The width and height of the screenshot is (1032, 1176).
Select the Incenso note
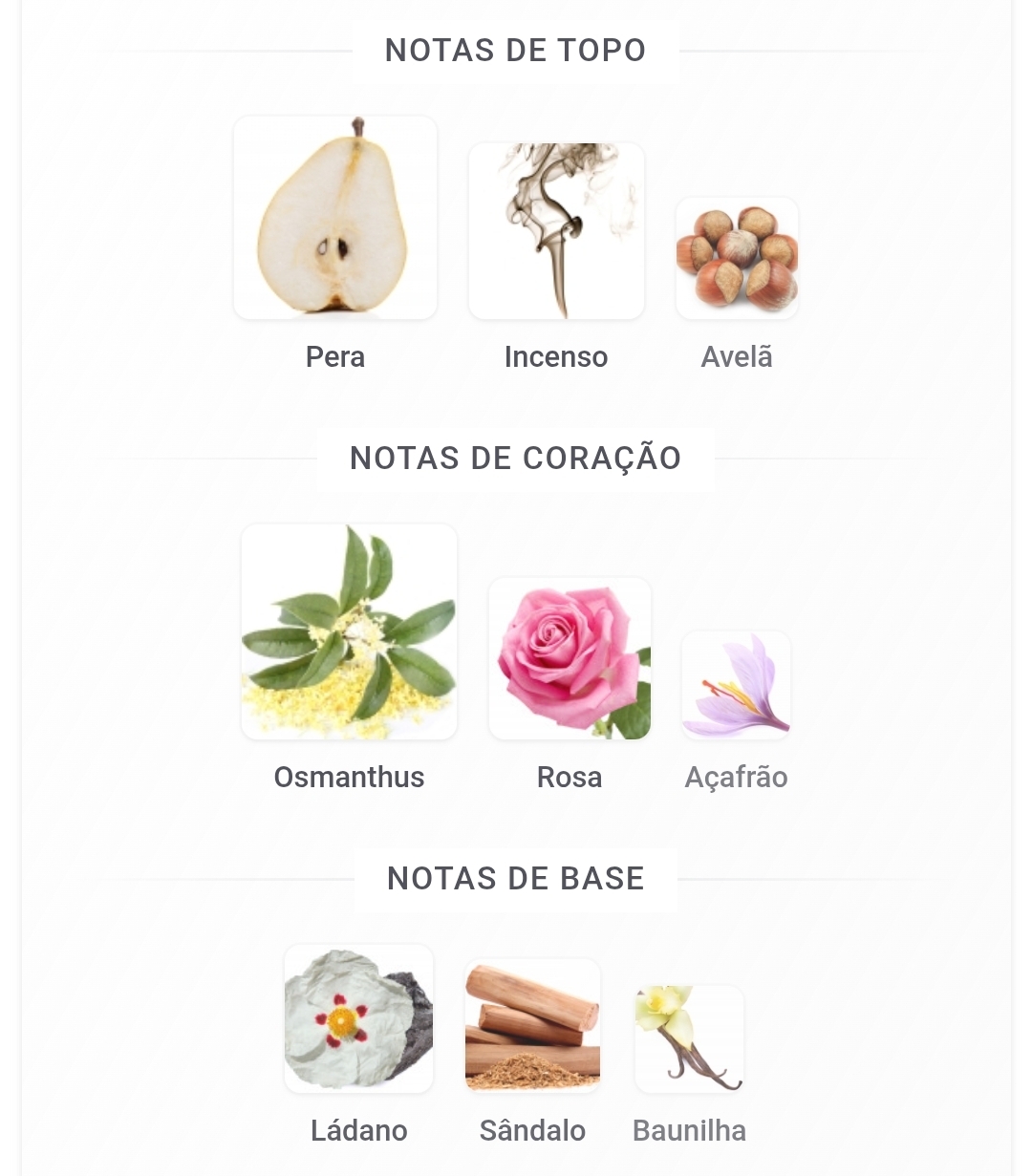tap(556, 232)
